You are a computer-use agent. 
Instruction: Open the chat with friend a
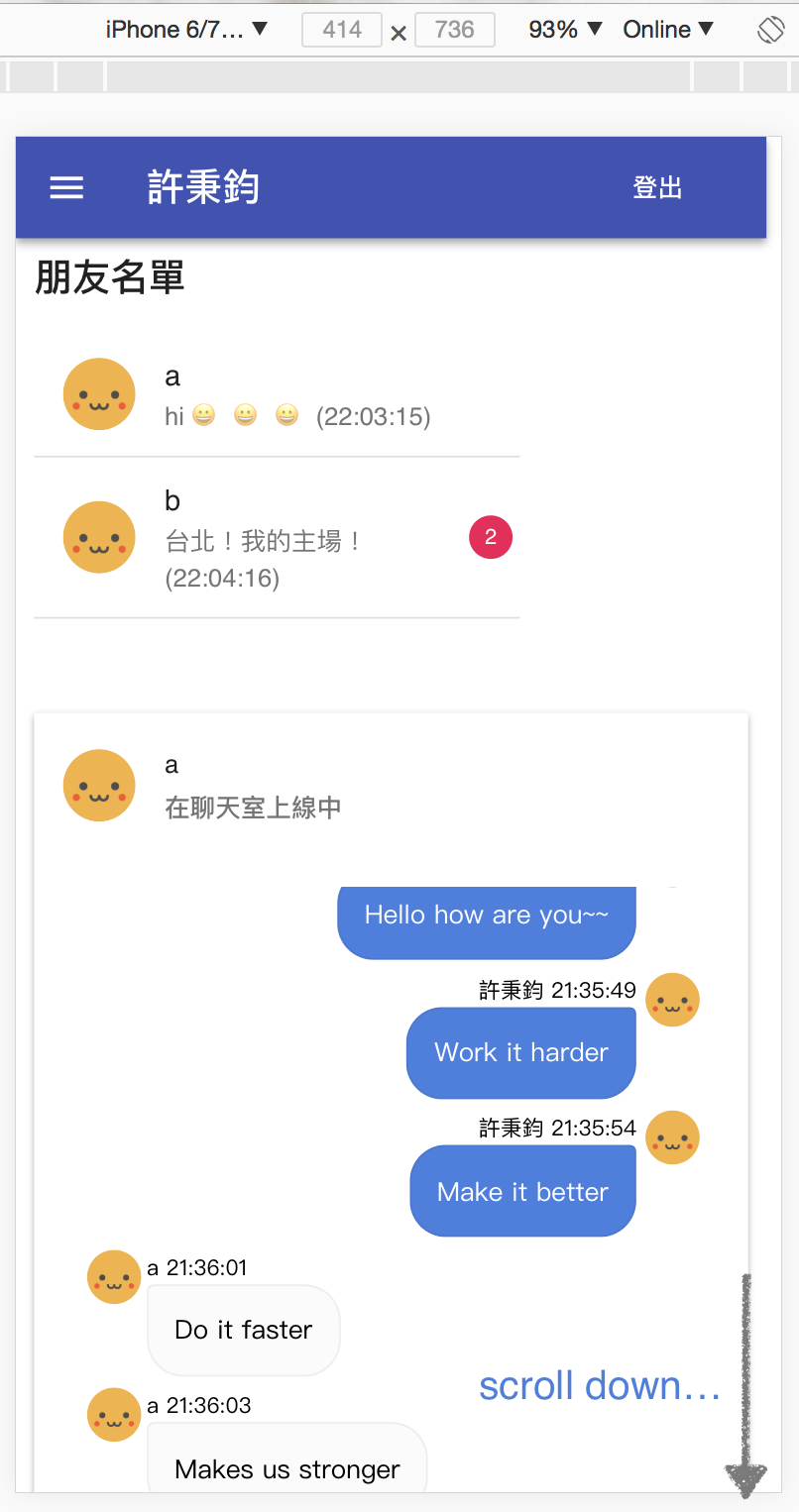[277, 394]
